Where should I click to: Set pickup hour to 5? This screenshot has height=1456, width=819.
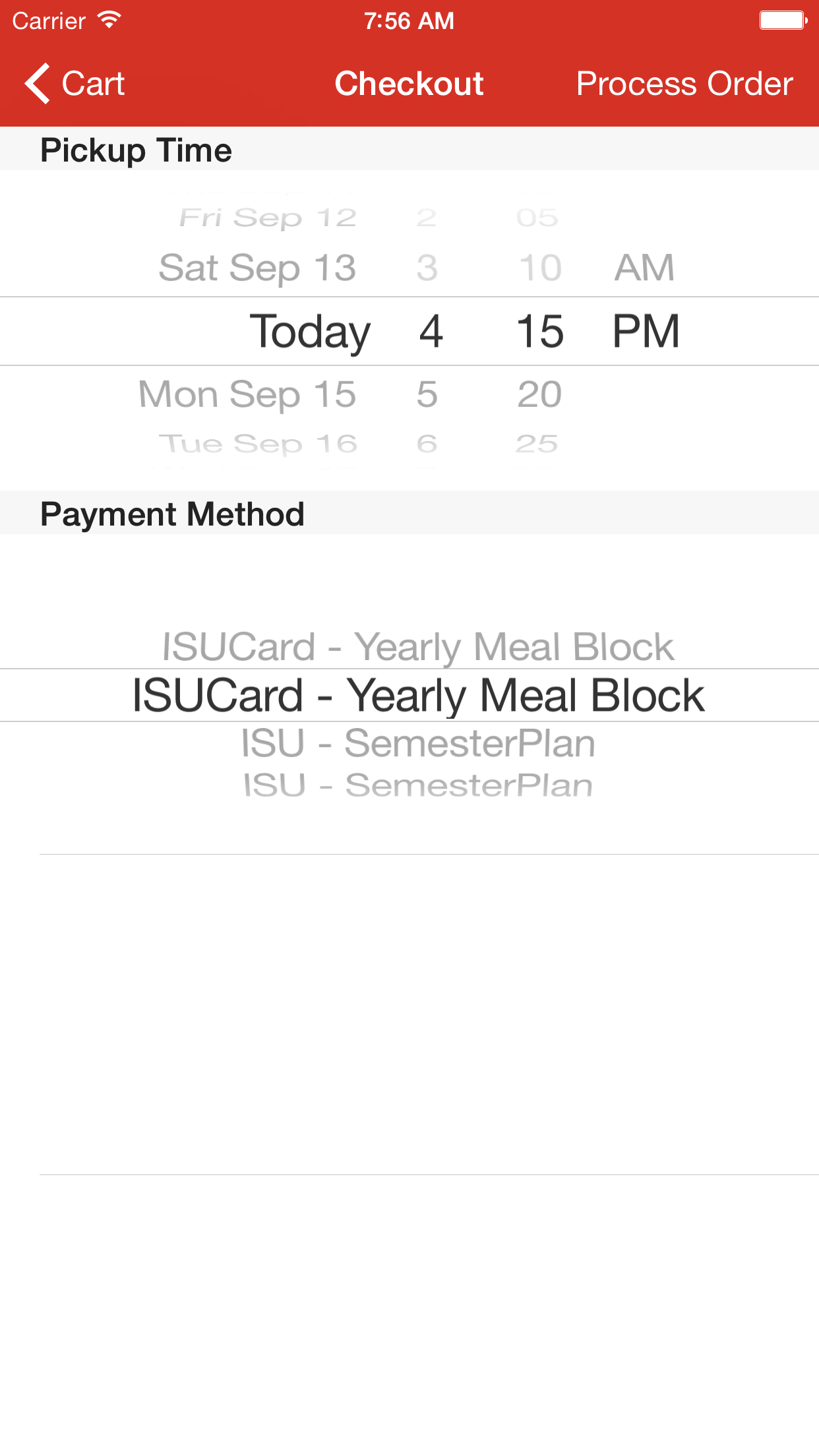[x=427, y=394]
